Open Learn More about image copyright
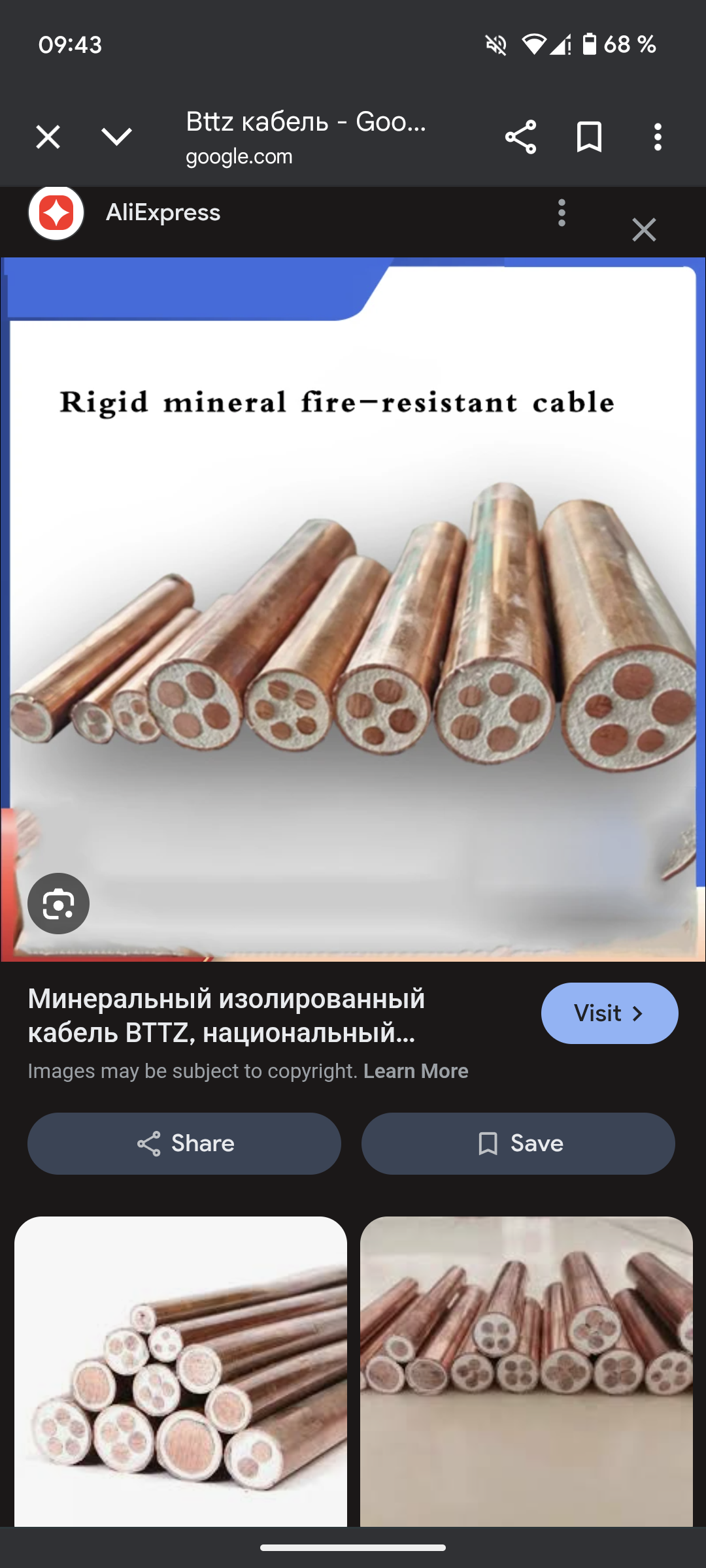706x1568 pixels. point(416,1071)
